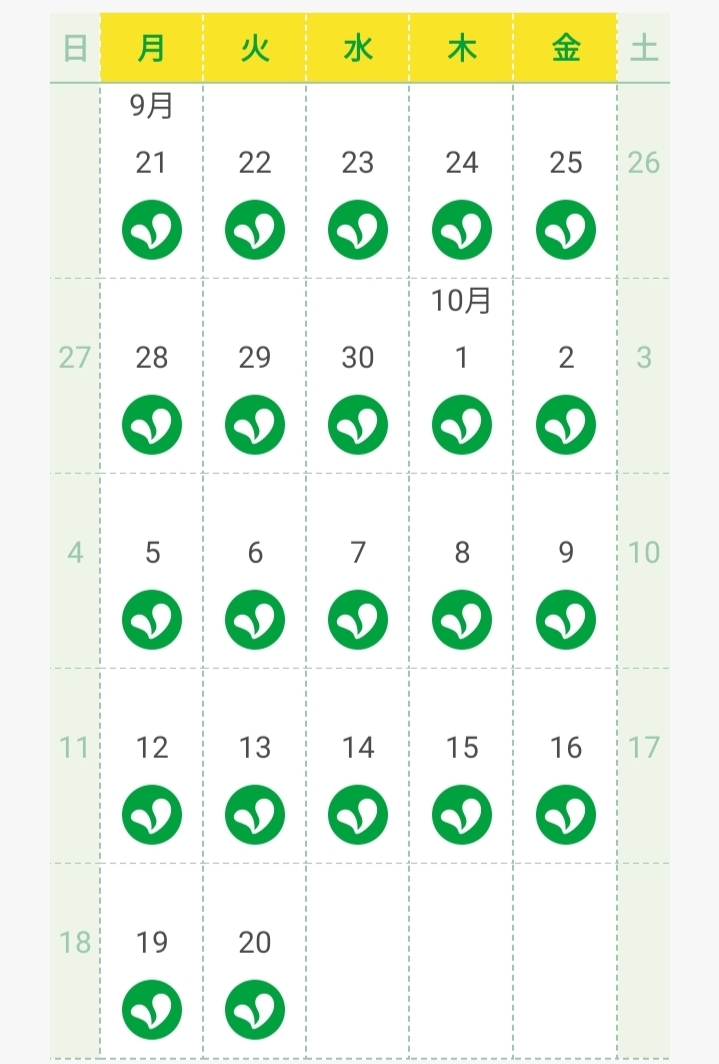Choose October 7 in the calendar
Viewport: 719px width, 1064px height.
[358, 619]
